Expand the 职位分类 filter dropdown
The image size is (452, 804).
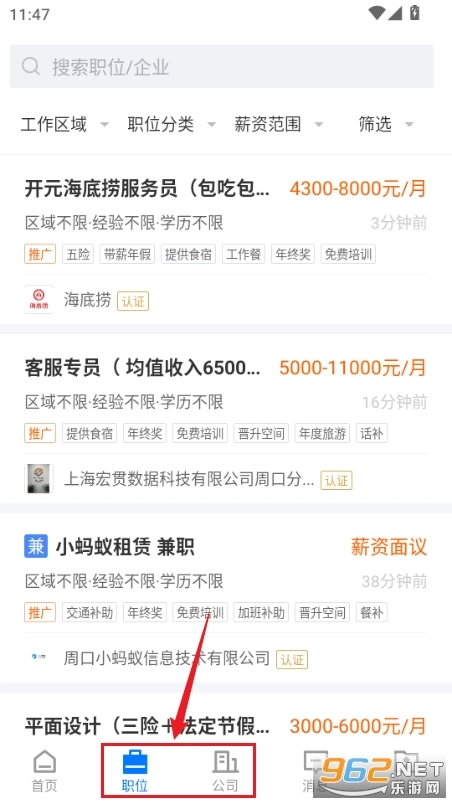172,124
